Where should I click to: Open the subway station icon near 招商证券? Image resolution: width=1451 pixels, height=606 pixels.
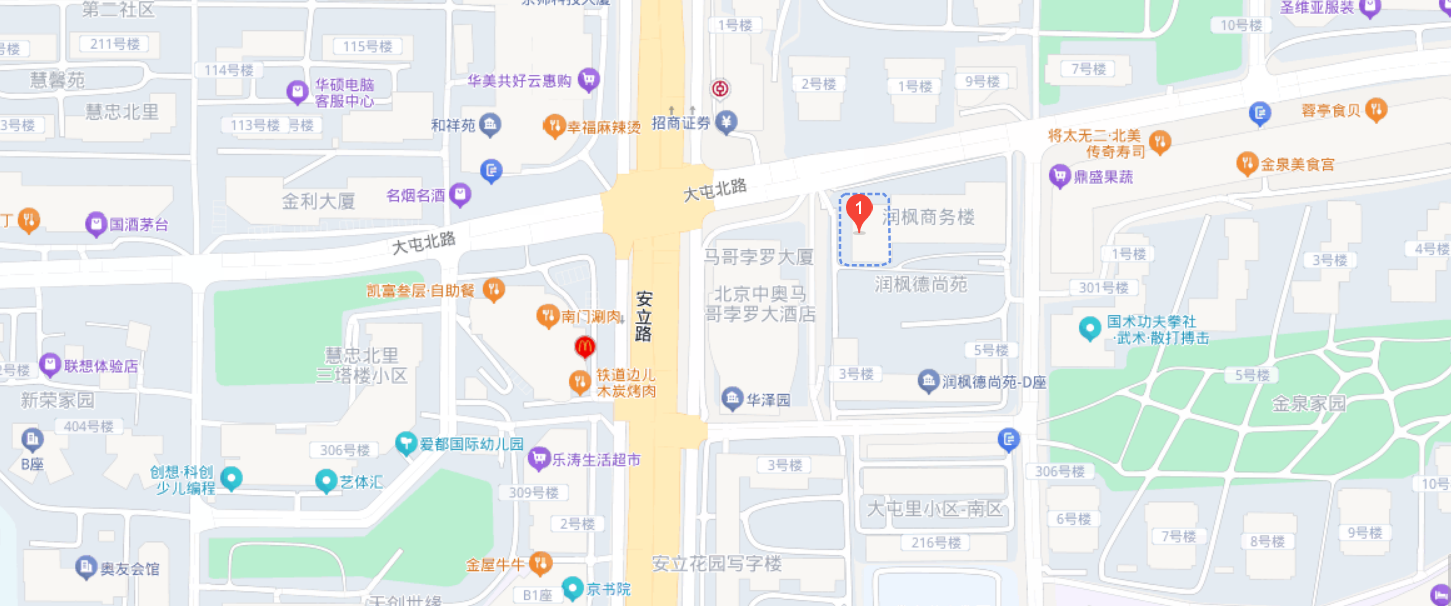point(721,88)
